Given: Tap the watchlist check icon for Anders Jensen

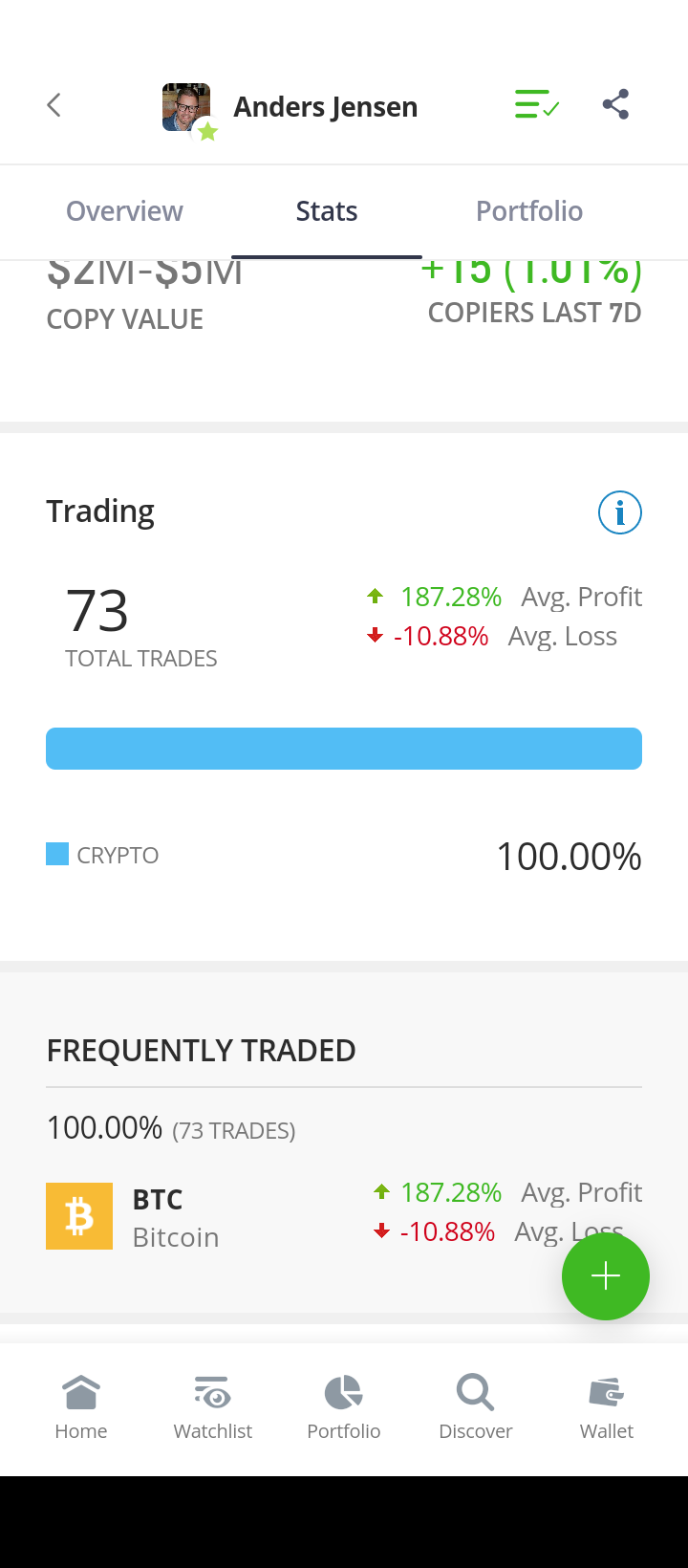Looking at the screenshot, I should (x=536, y=104).
